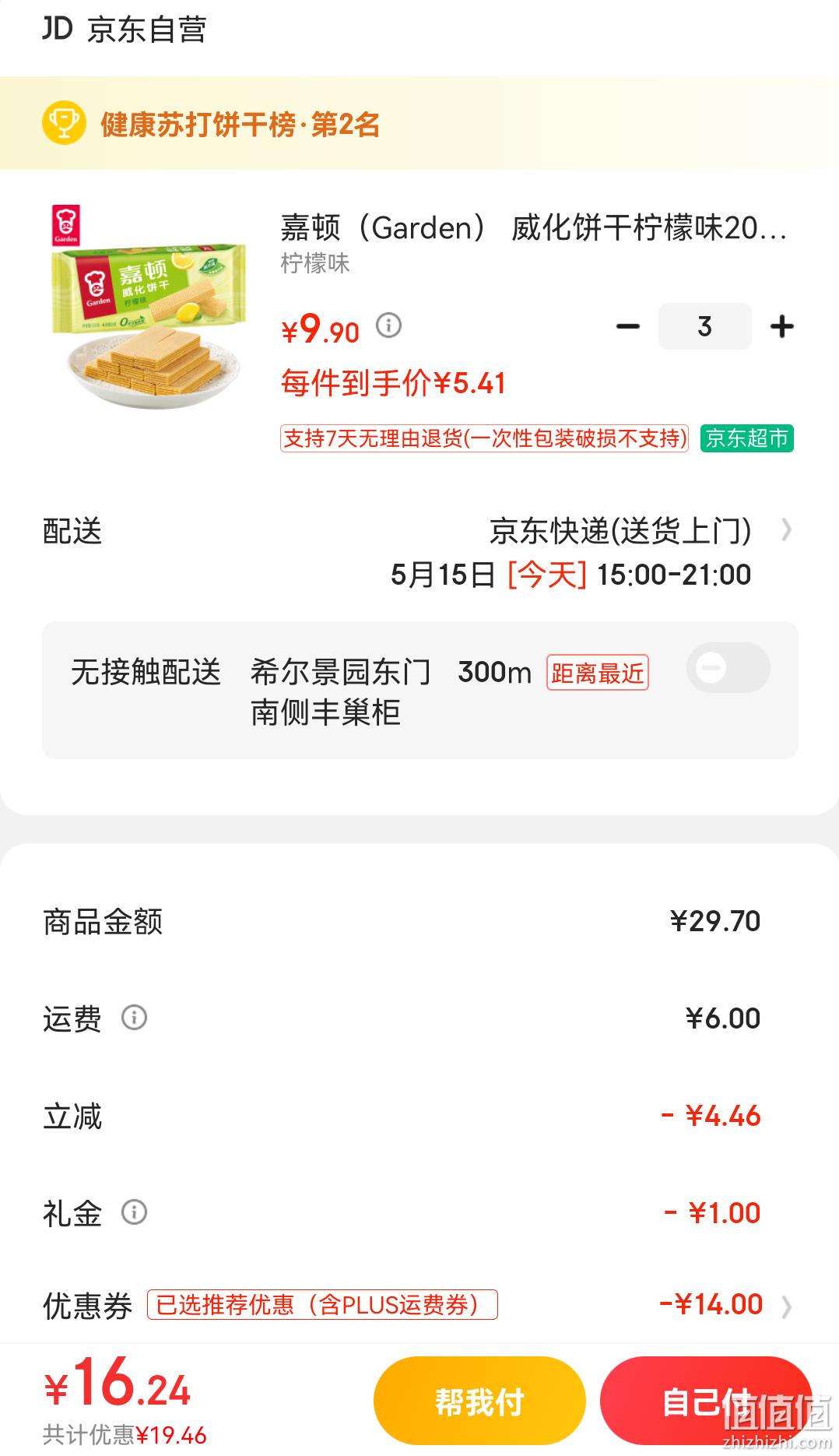839x1456 pixels.
Task: Open price info icon beside ¥9.90
Action: pos(389,325)
